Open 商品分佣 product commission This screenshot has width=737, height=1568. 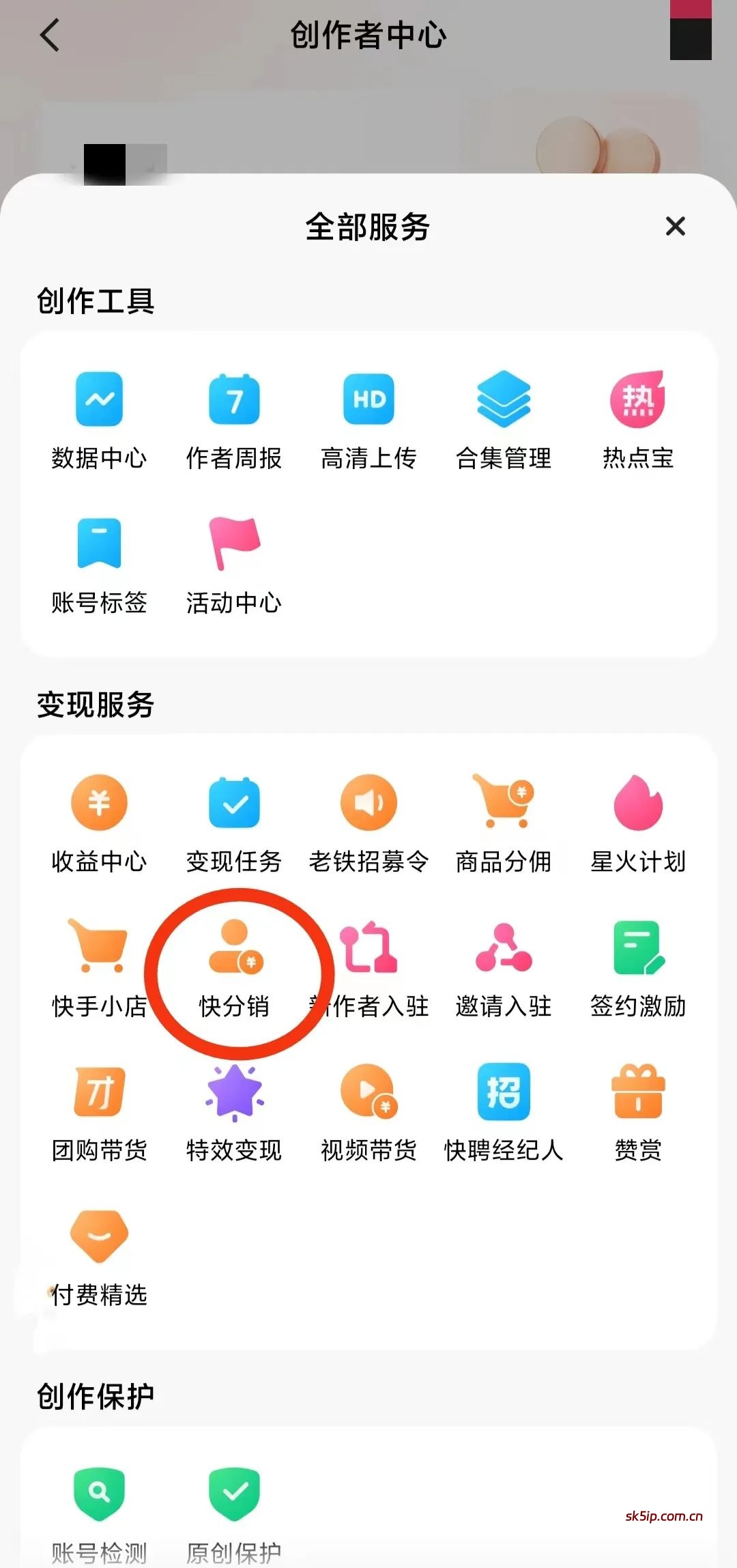pos(504,819)
